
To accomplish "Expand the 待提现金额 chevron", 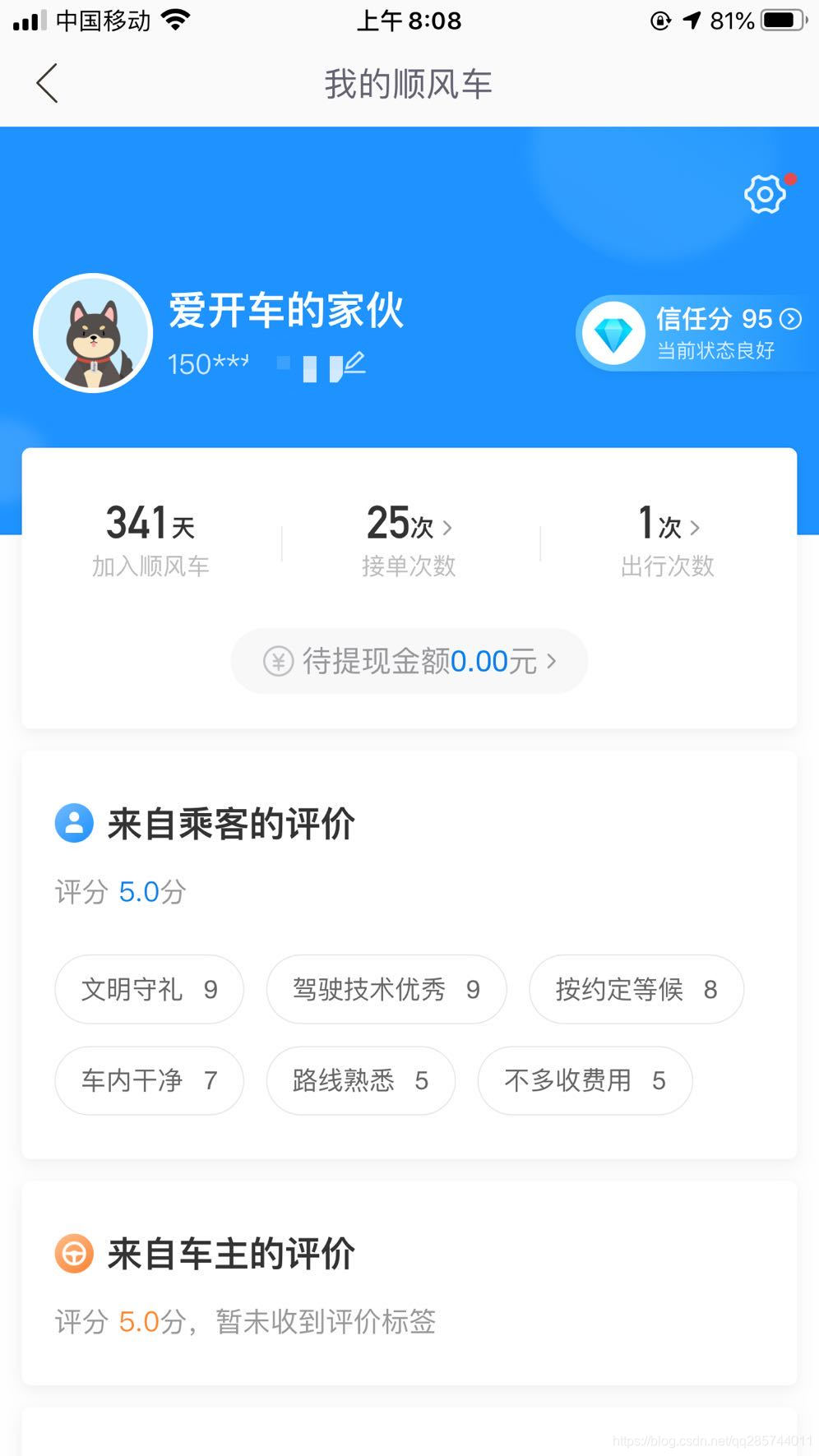I will tap(552, 660).
